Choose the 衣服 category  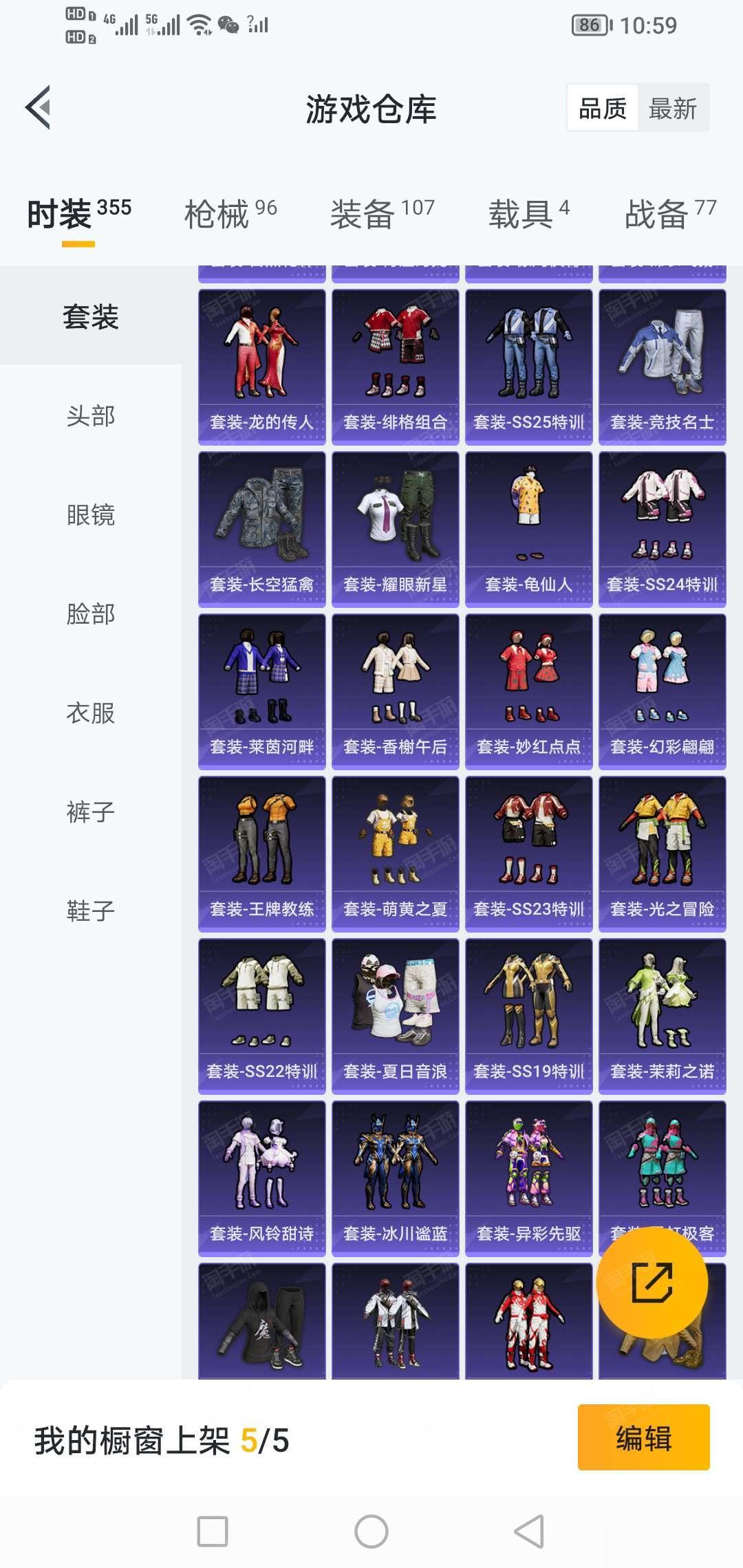click(91, 713)
